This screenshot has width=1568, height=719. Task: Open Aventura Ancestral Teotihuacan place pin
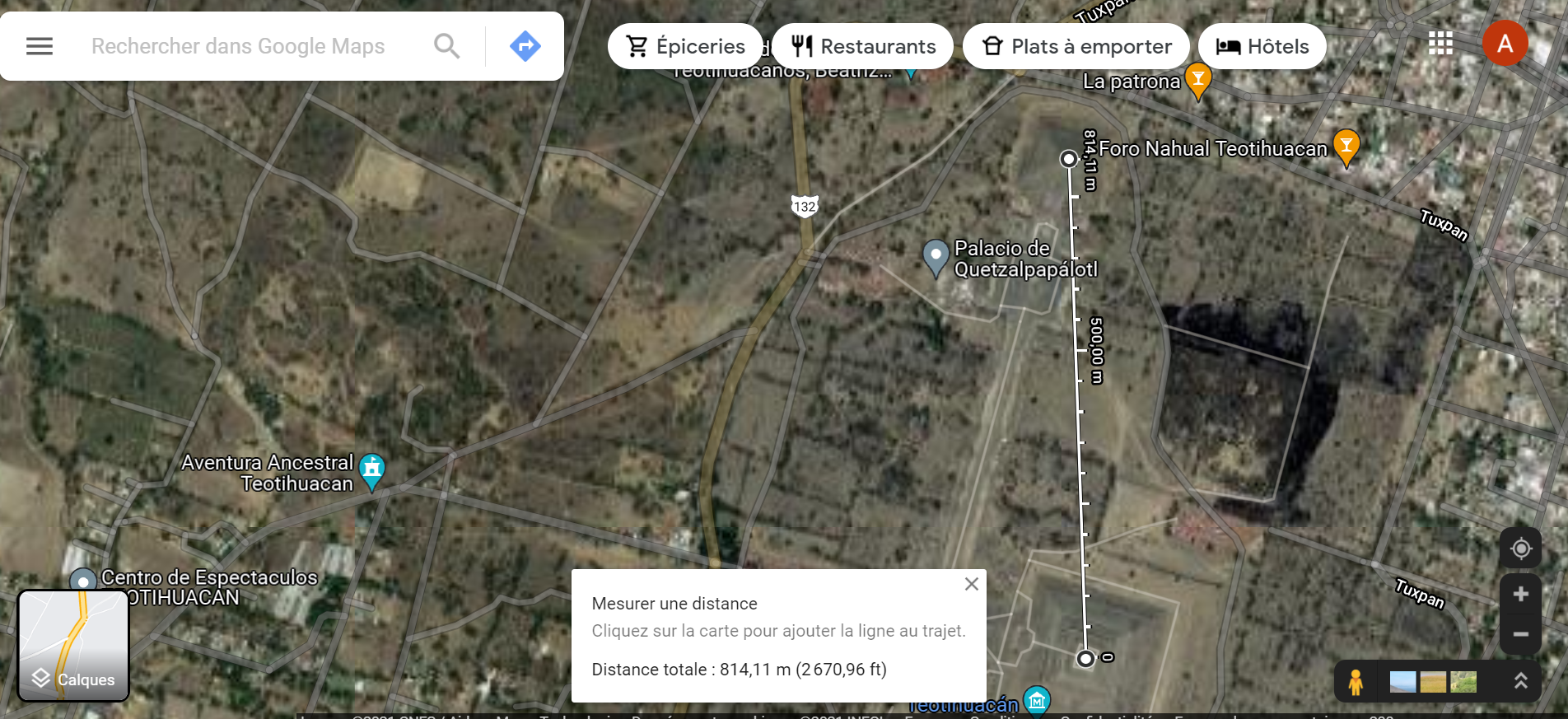coord(372,469)
